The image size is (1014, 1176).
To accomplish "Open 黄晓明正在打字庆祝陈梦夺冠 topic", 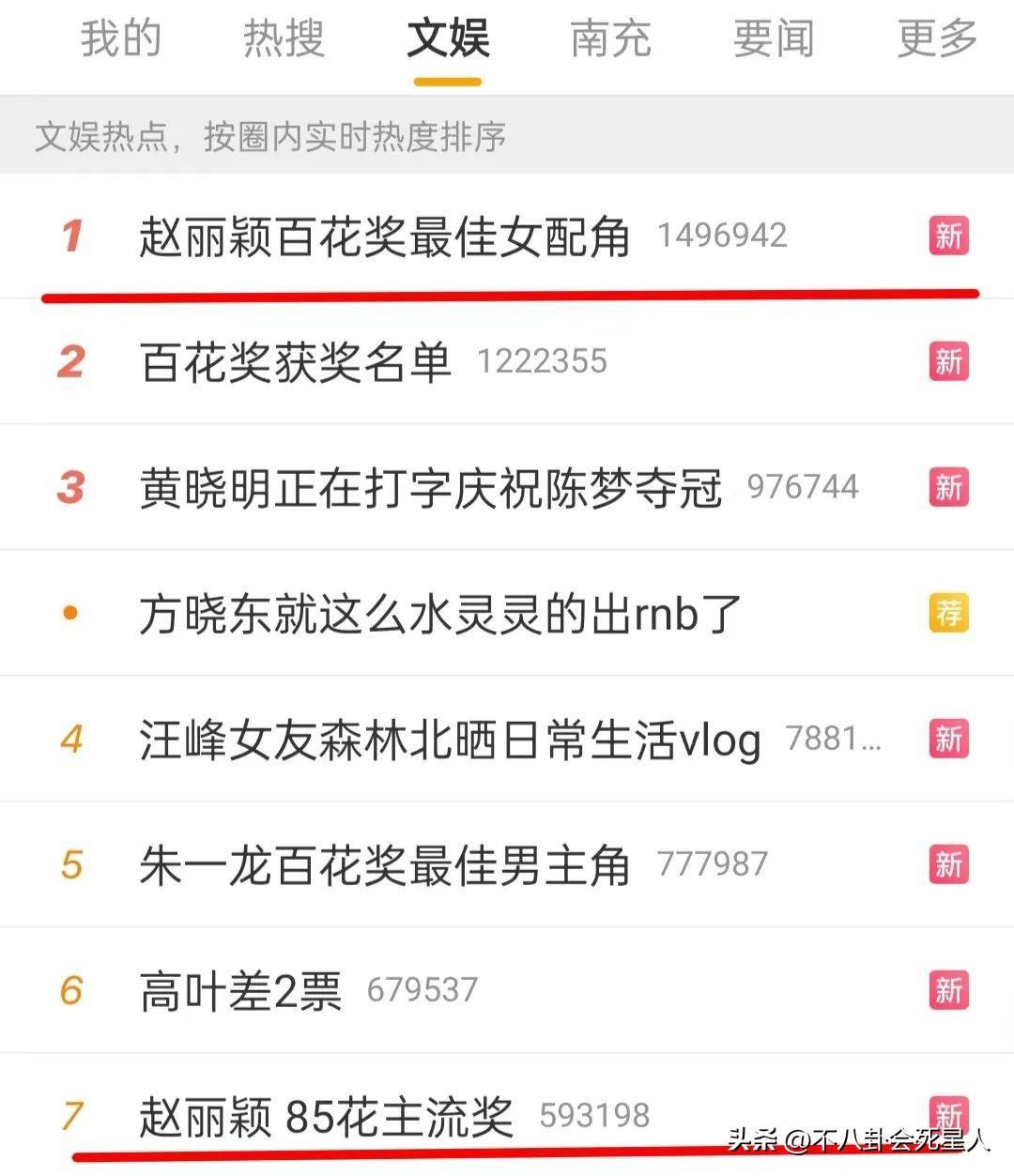I will click(x=430, y=487).
